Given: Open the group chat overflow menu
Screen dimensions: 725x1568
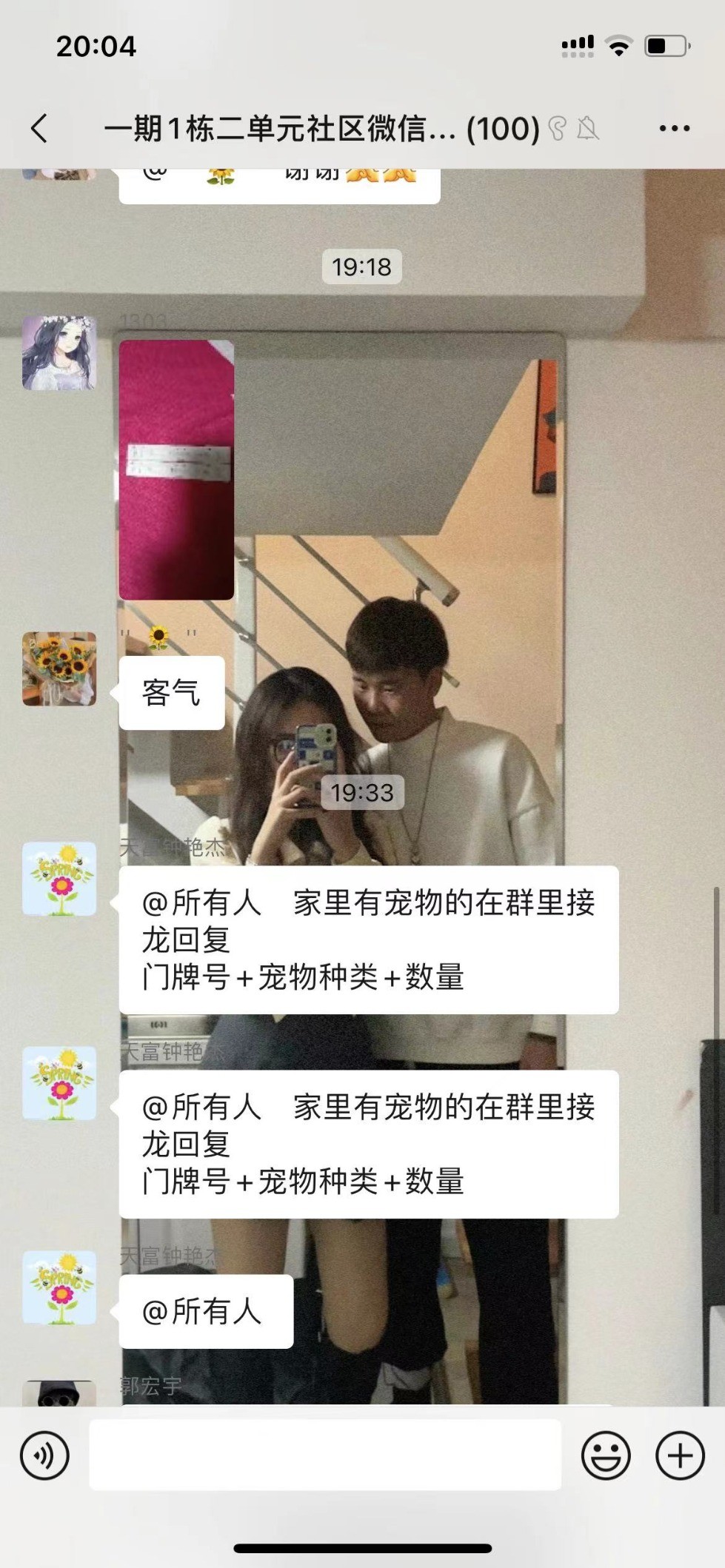Looking at the screenshot, I should click(x=674, y=128).
